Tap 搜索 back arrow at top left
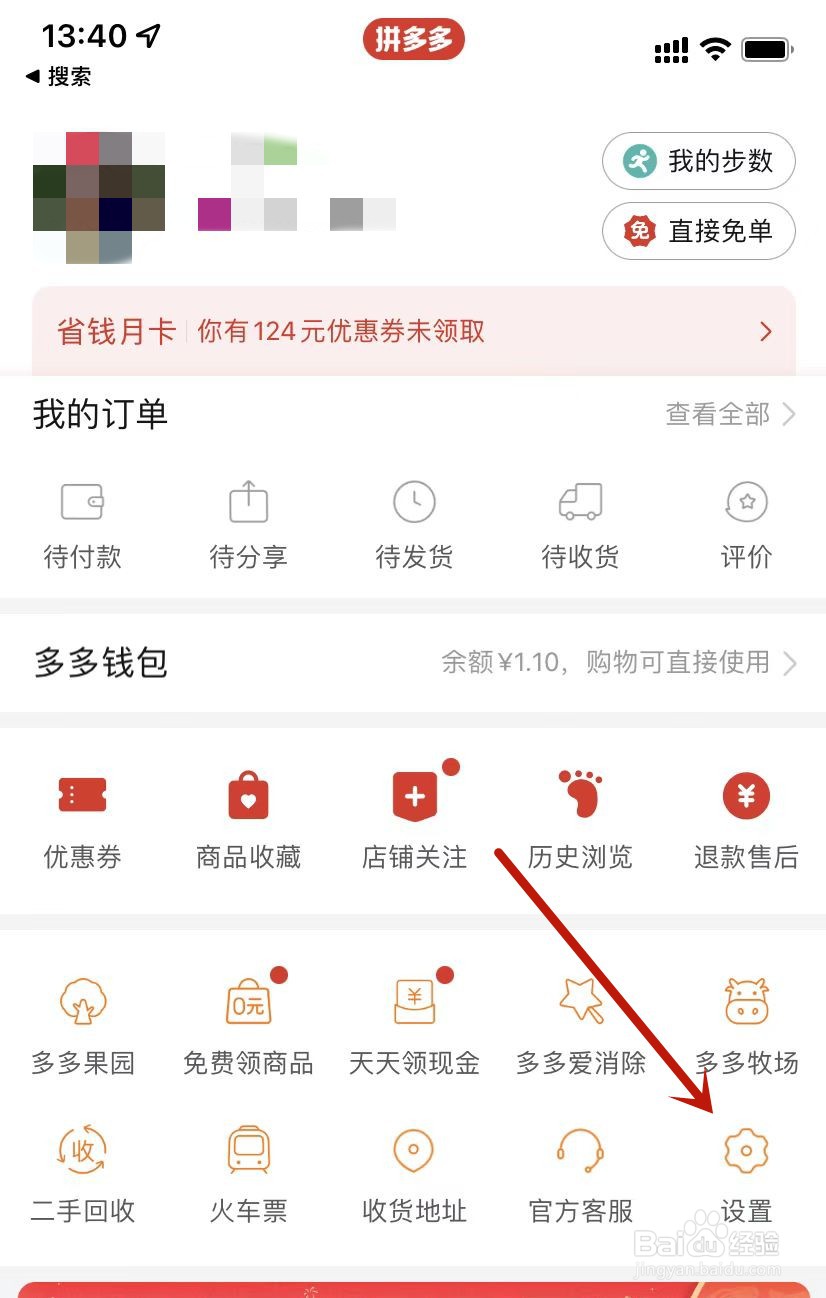 55,76
